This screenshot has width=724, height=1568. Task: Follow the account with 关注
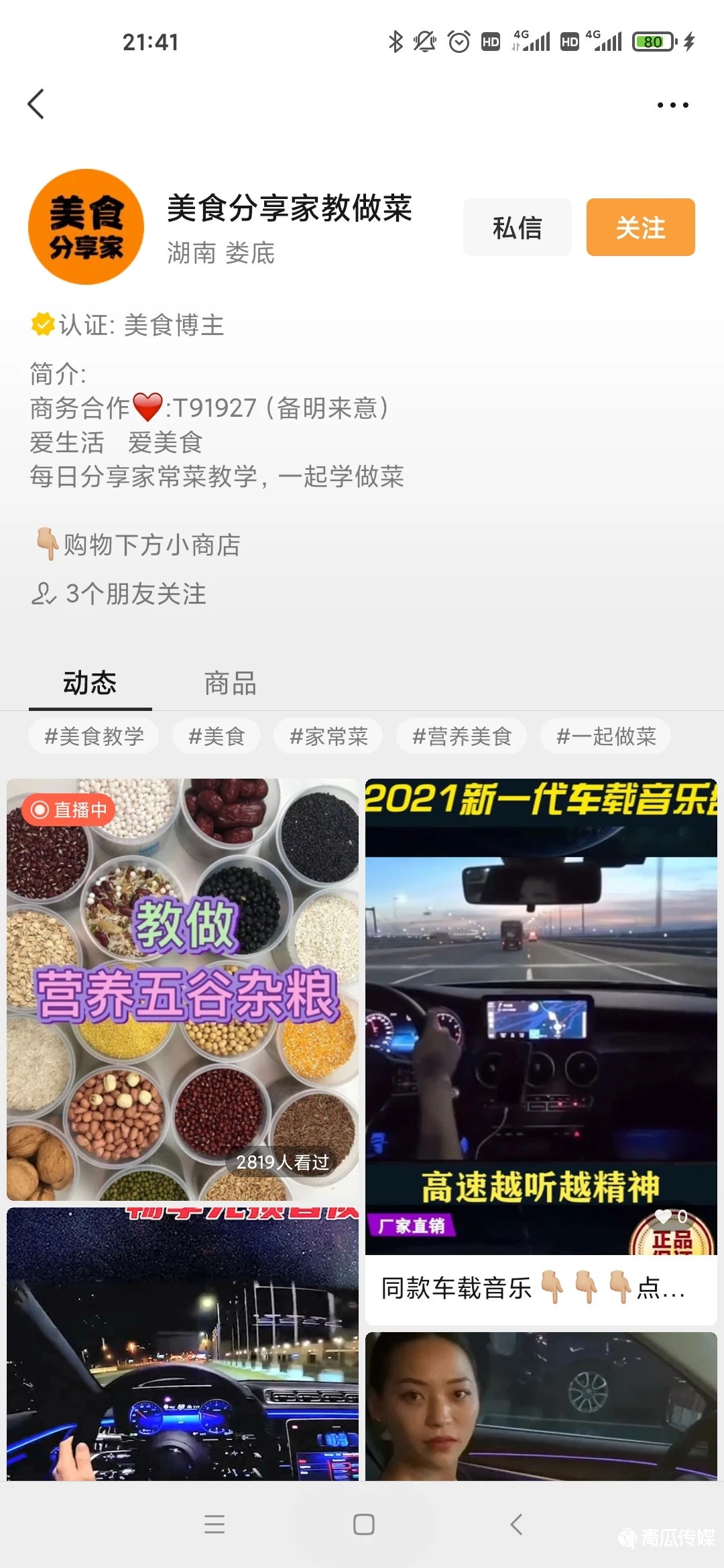coord(640,227)
